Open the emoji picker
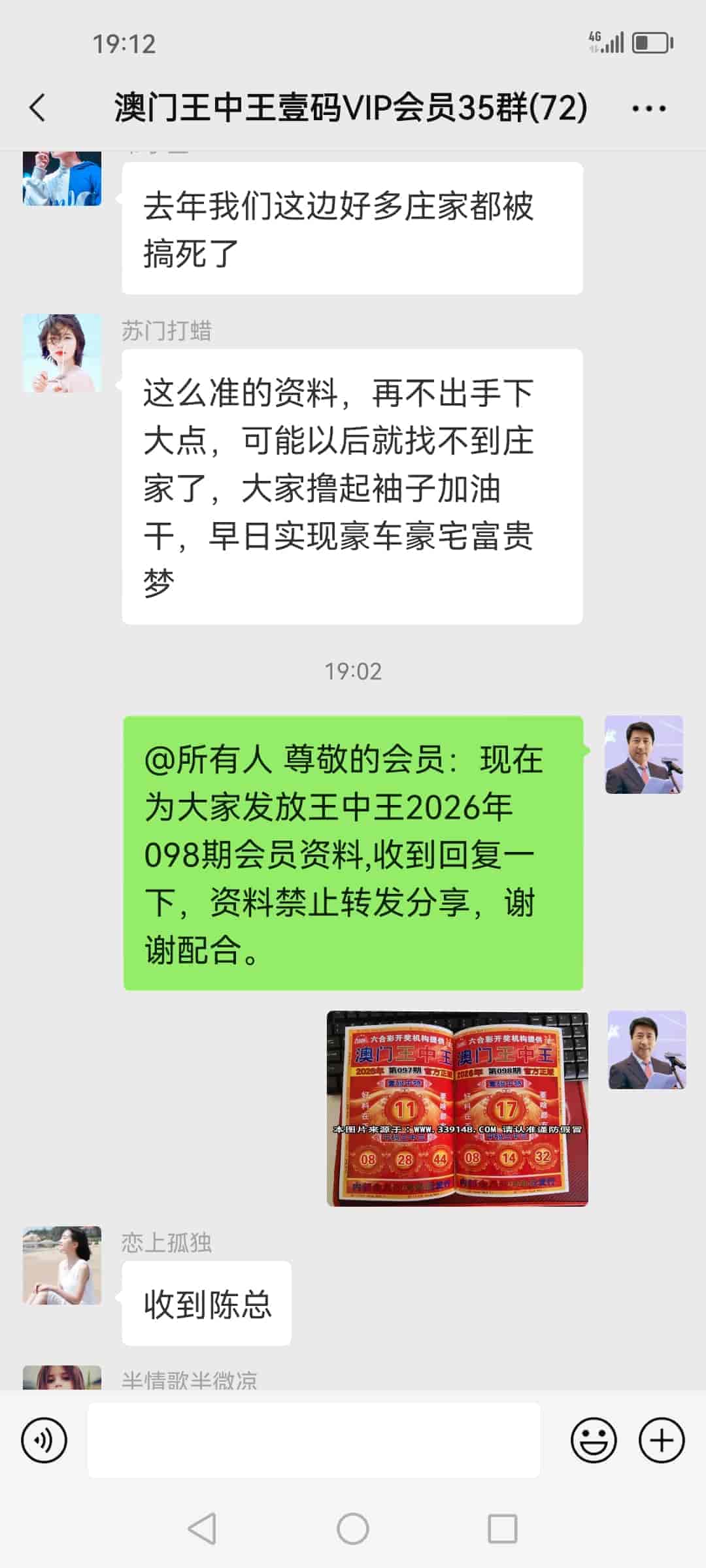Screen dimensions: 706x1568 click(594, 1440)
